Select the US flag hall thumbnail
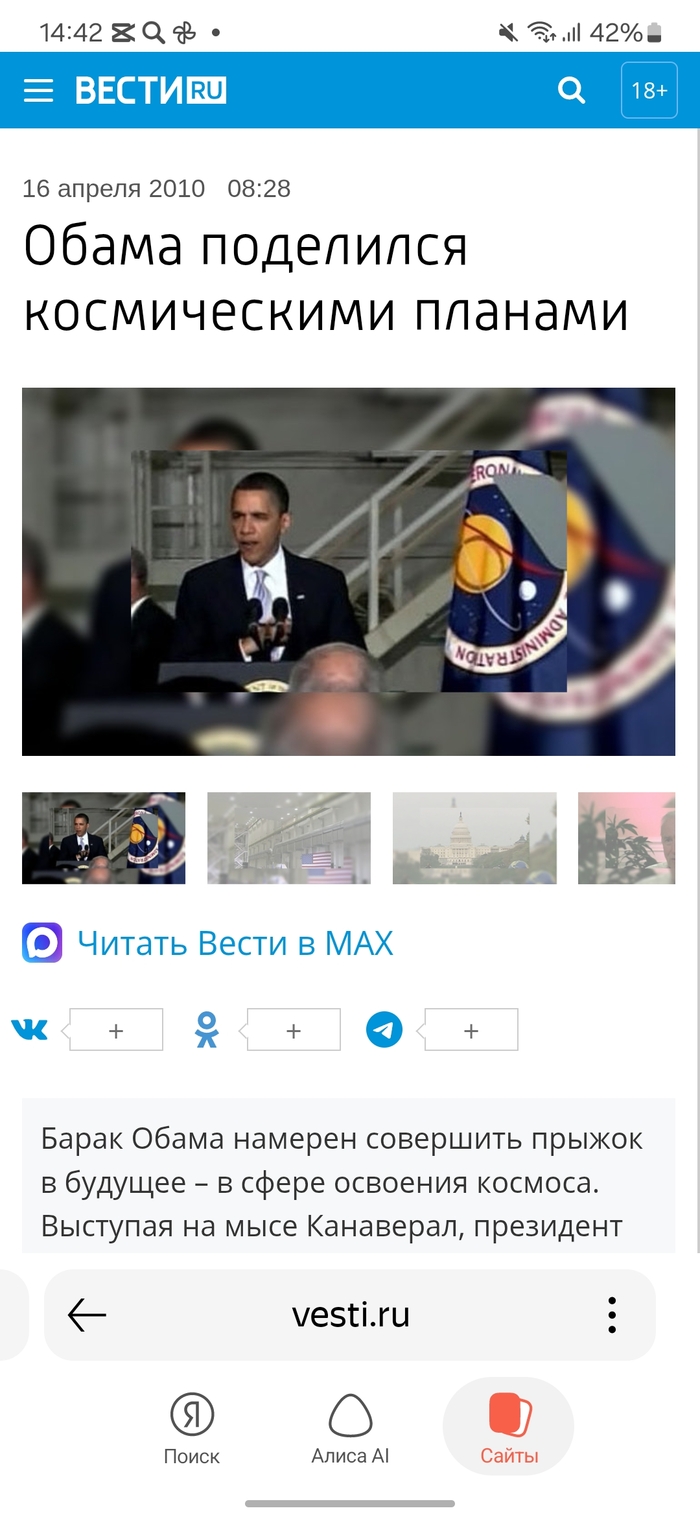 pos(288,838)
